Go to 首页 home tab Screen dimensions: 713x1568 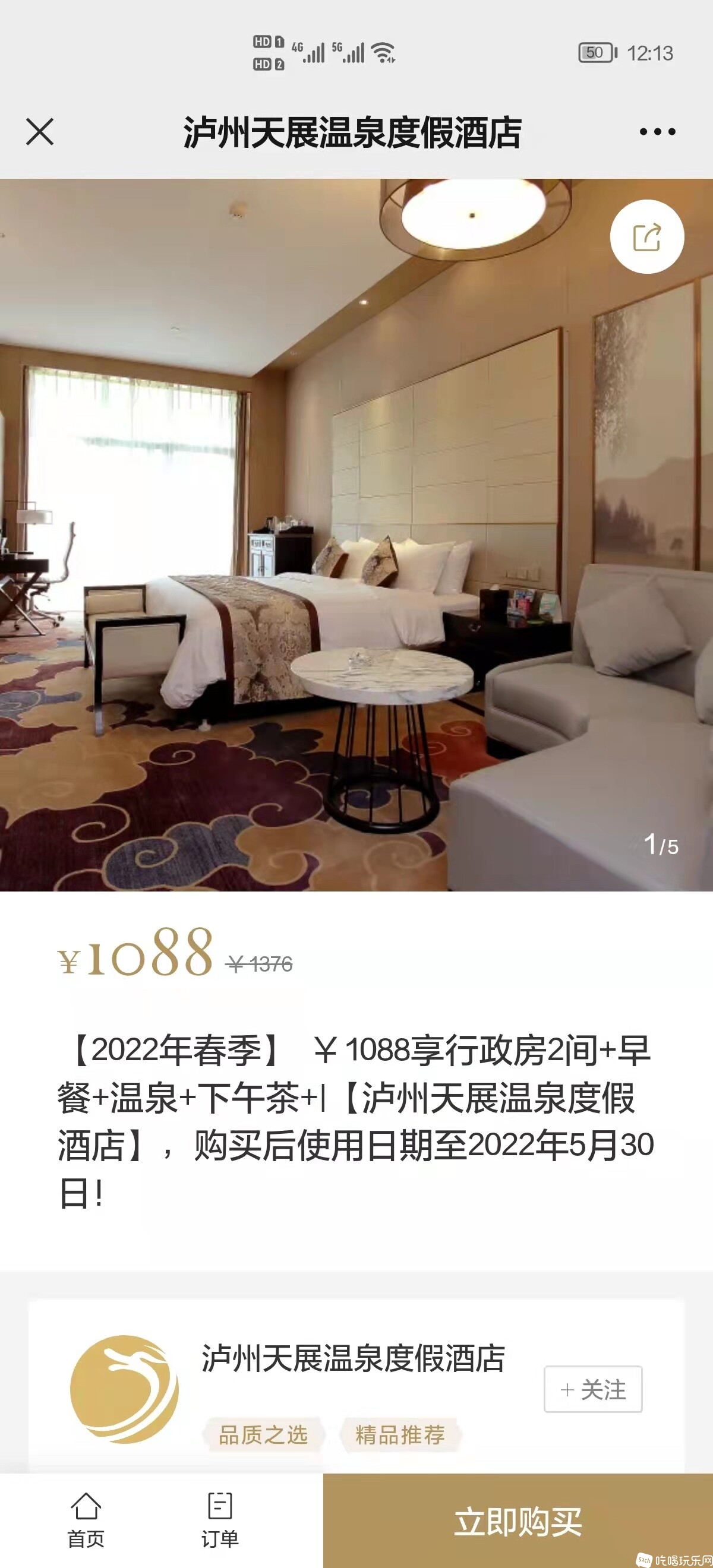(x=86, y=1520)
